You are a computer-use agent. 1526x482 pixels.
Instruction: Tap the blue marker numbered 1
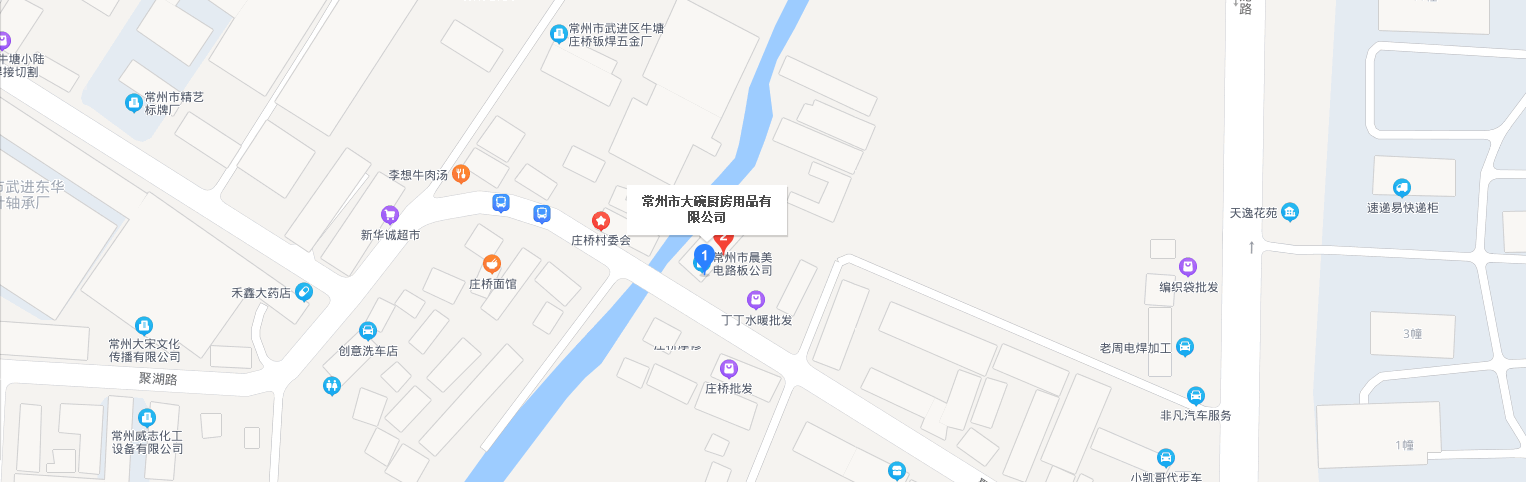[704, 257]
